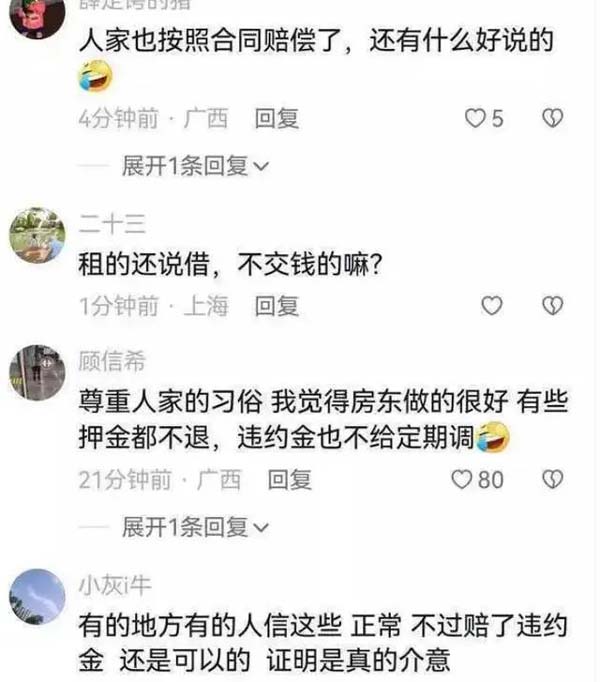
Task: Open 小灰i牛's profile avatar
Action: pyautogui.click(x=37, y=597)
